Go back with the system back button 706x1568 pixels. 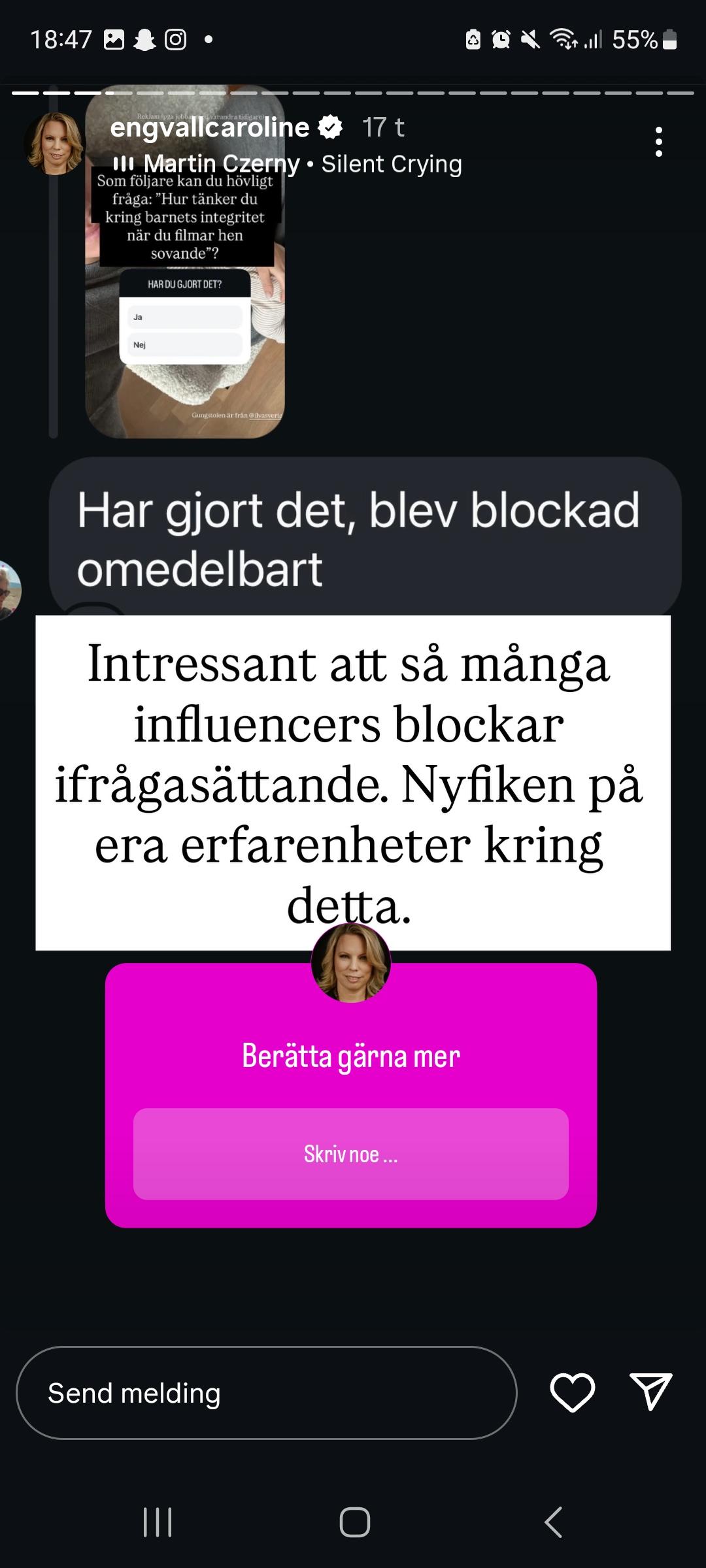coord(553,1522)
